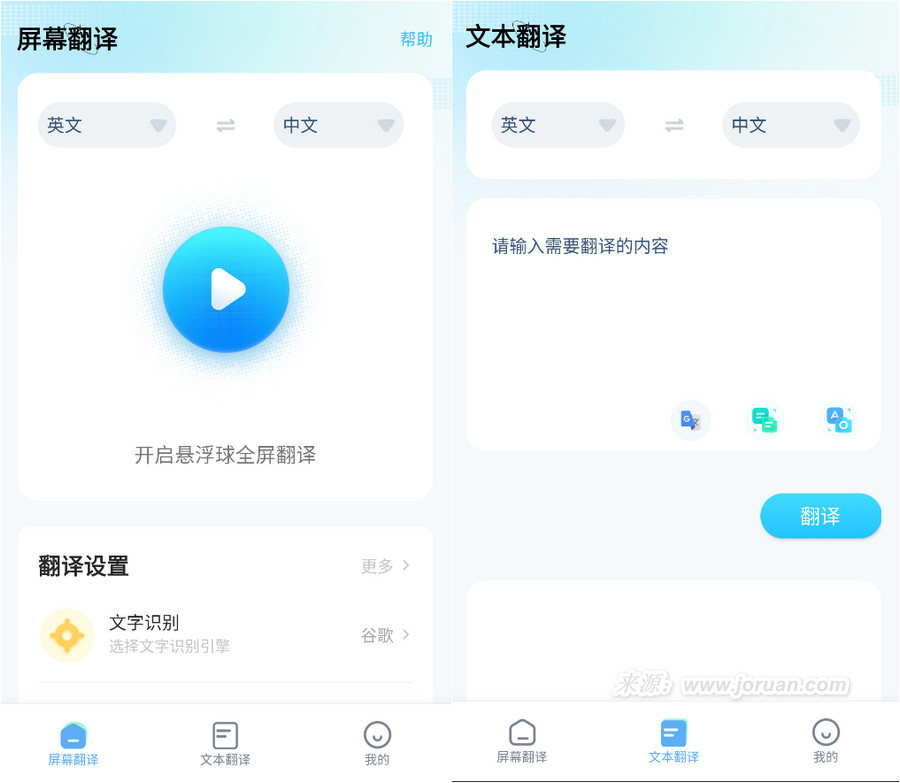Image resolution: width=900 pixels, height=783 pixels.
Task: Tap the blue 翻译 button
Action: coord(820,517)
